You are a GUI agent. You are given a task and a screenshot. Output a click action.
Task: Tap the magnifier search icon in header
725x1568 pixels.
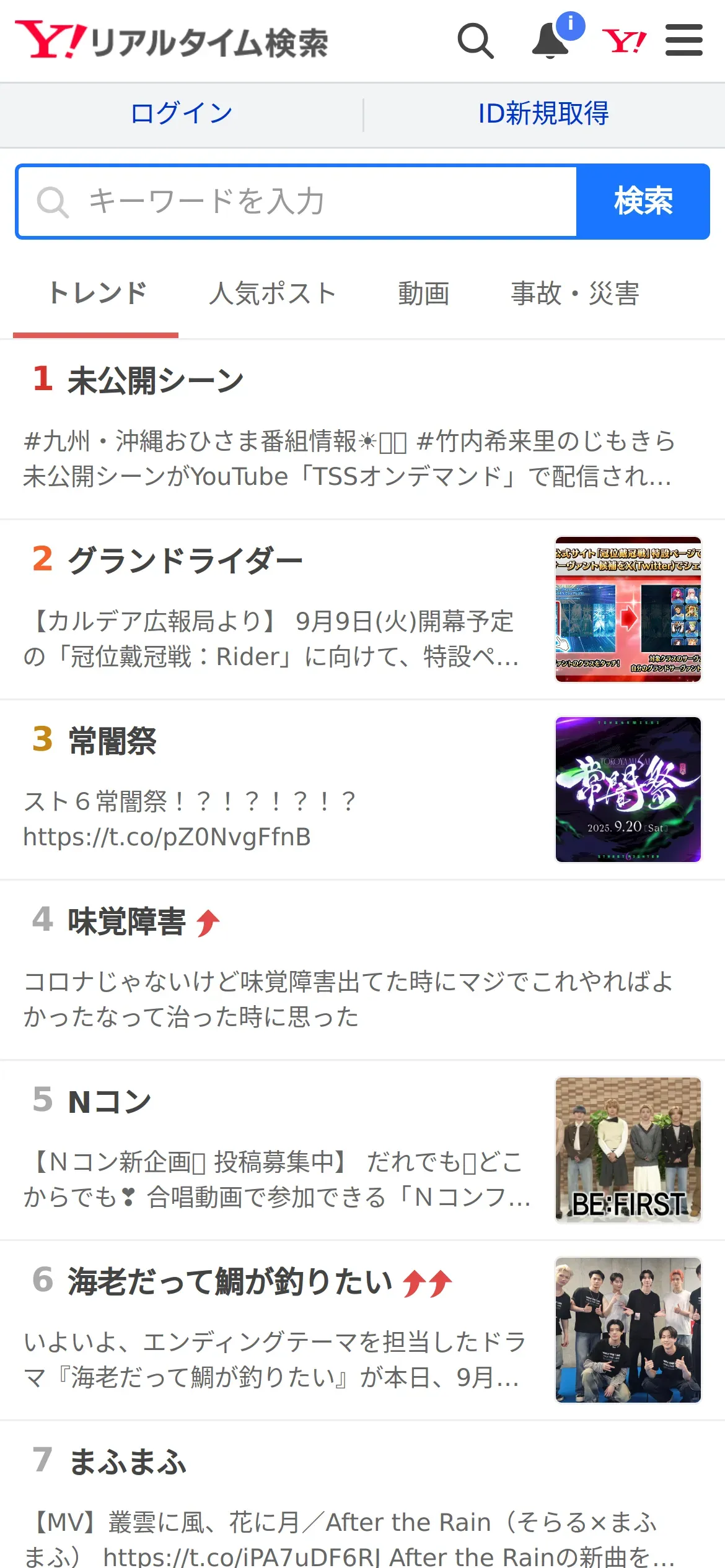coord(475,41)
